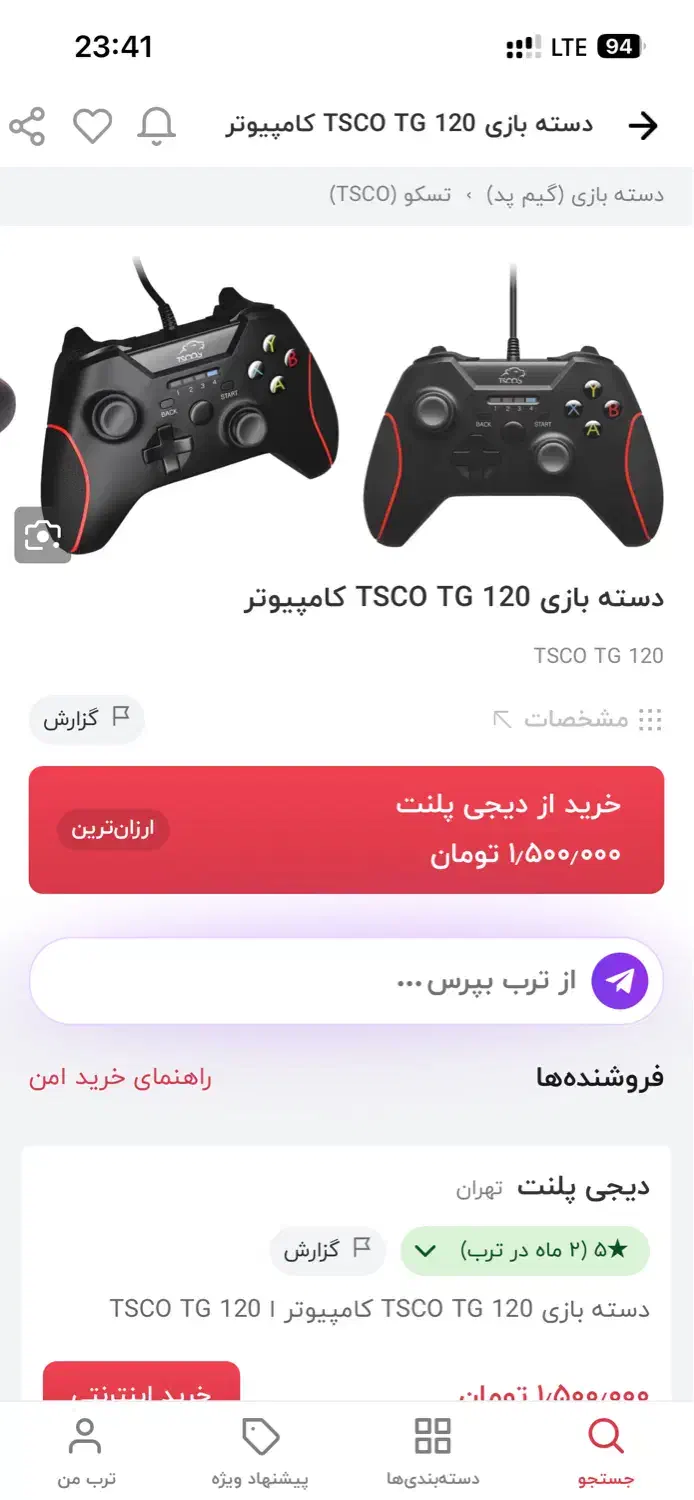Viewport: 694px width, 1500px height.
Task: Open راهنمای خرید امن guide
Action: [120, 1077]
